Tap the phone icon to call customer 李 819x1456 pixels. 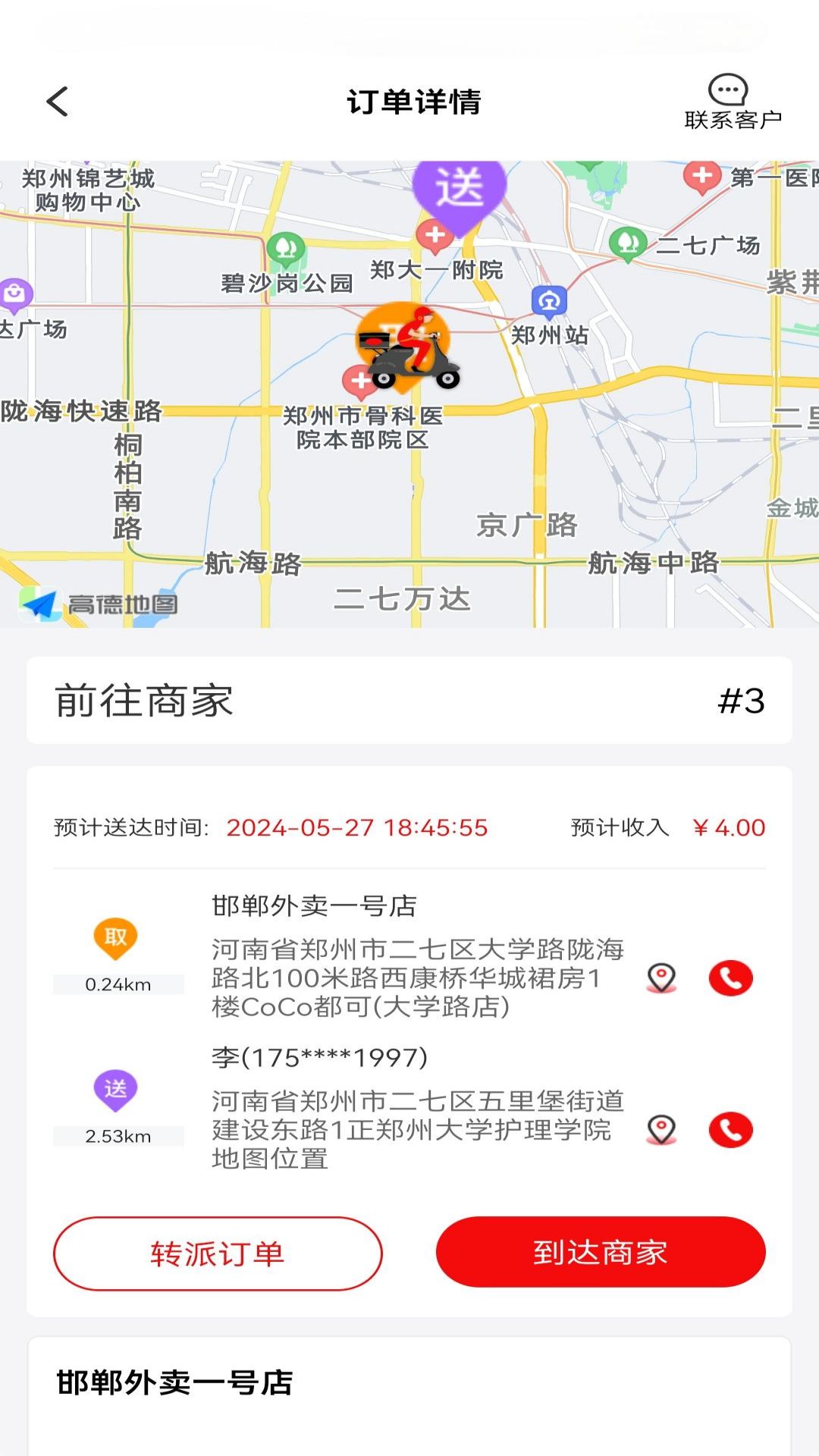(x=729, y=1131)
